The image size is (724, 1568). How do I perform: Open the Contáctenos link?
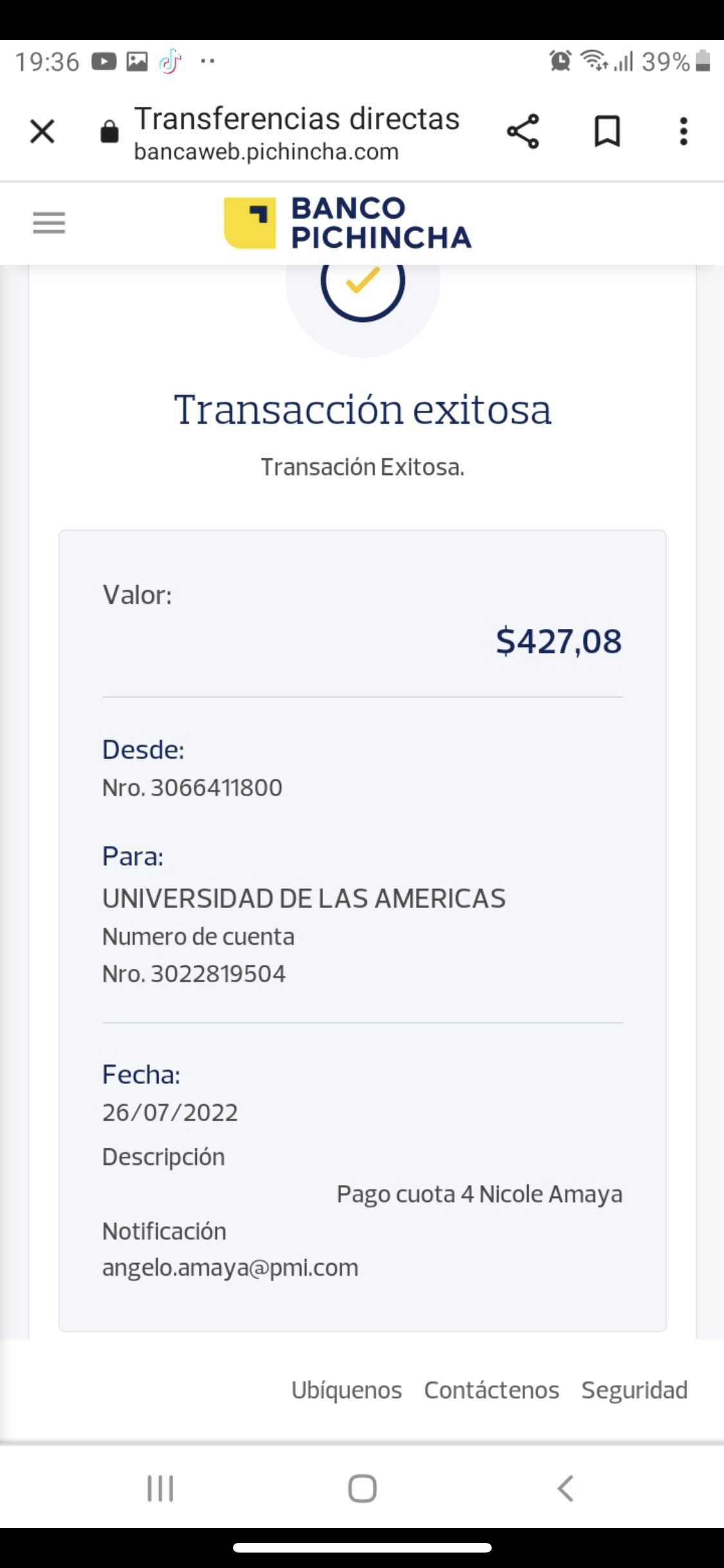point(492,1390)
